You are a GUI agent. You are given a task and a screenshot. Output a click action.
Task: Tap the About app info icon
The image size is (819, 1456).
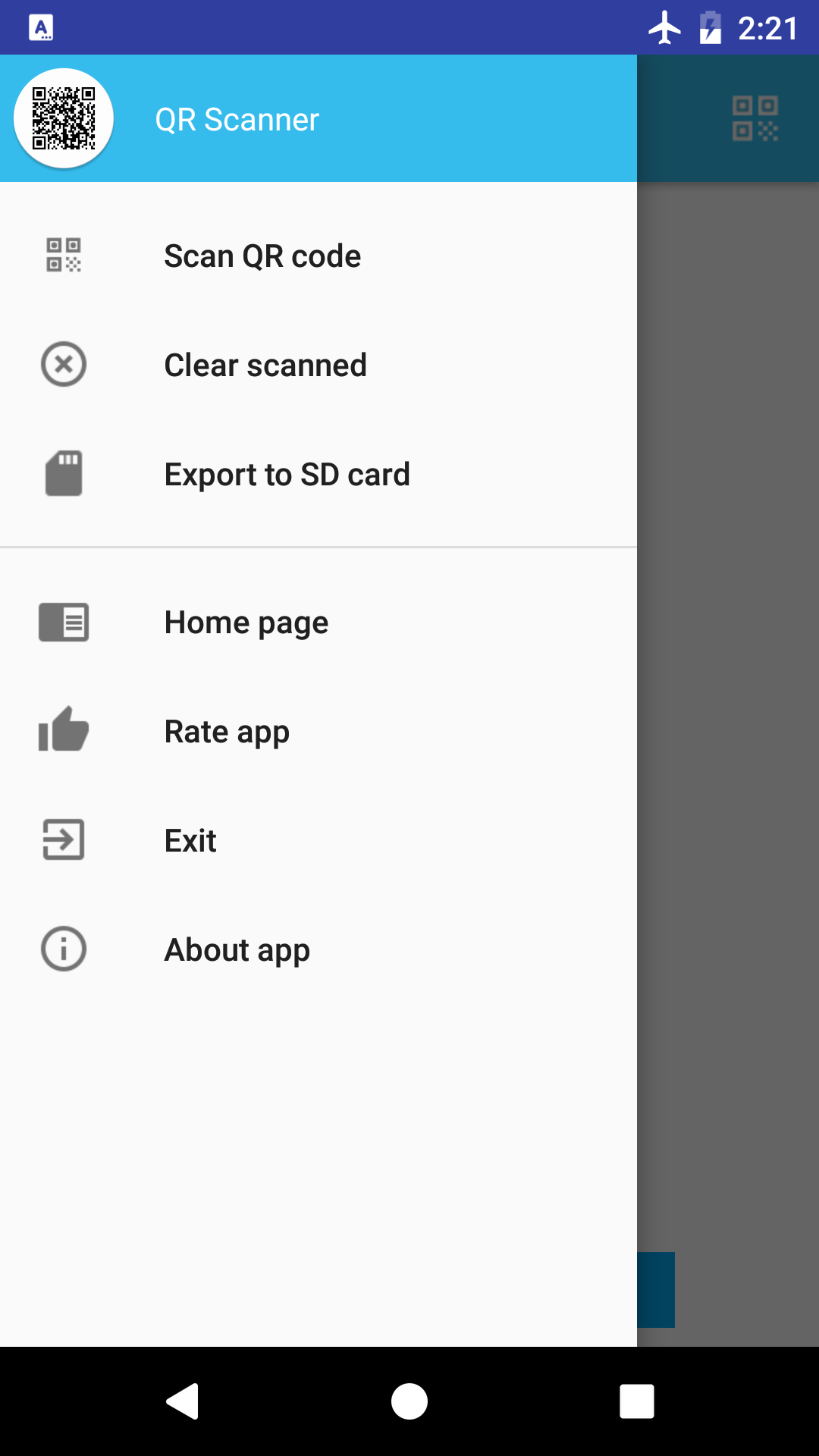point(64,949)
